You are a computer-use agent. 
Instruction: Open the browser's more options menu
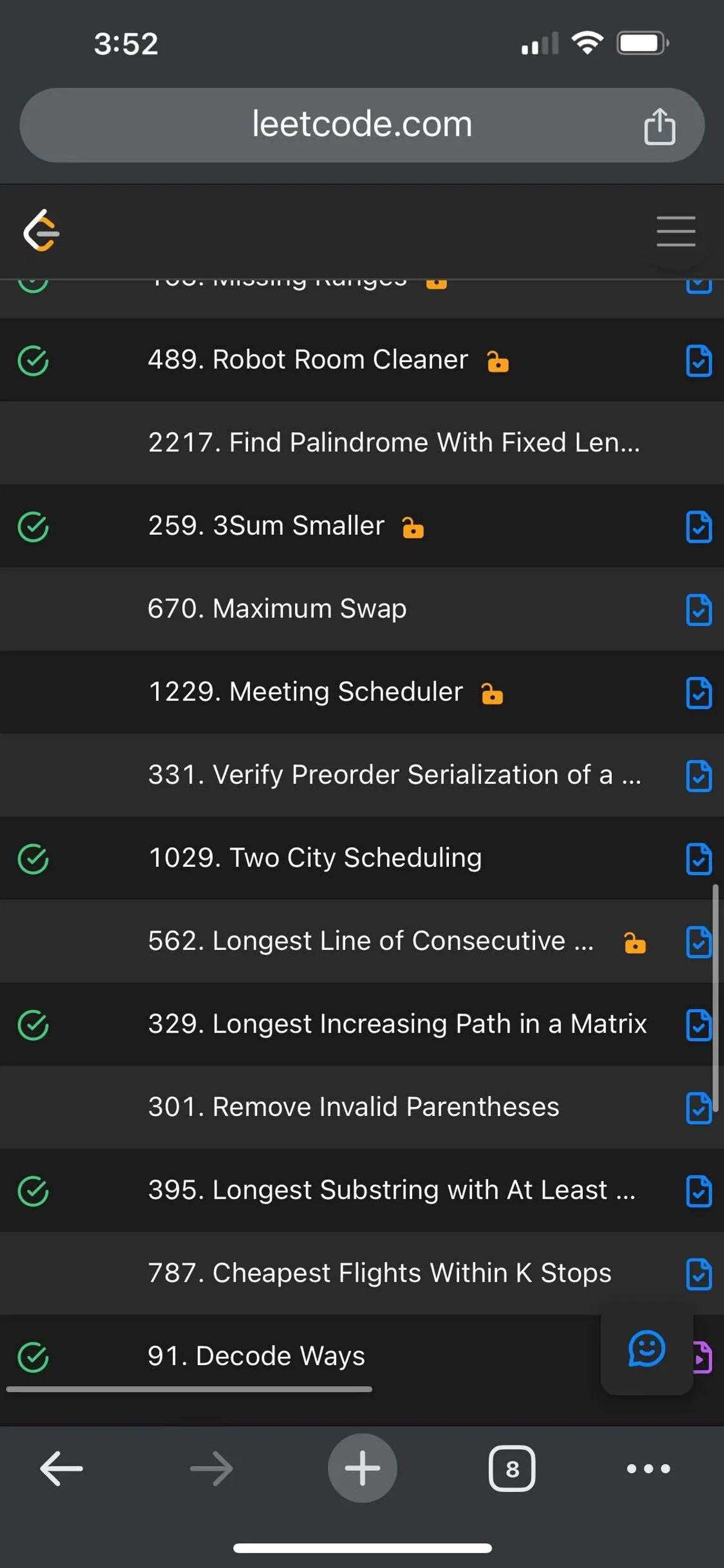click(x=648, y=1468)
